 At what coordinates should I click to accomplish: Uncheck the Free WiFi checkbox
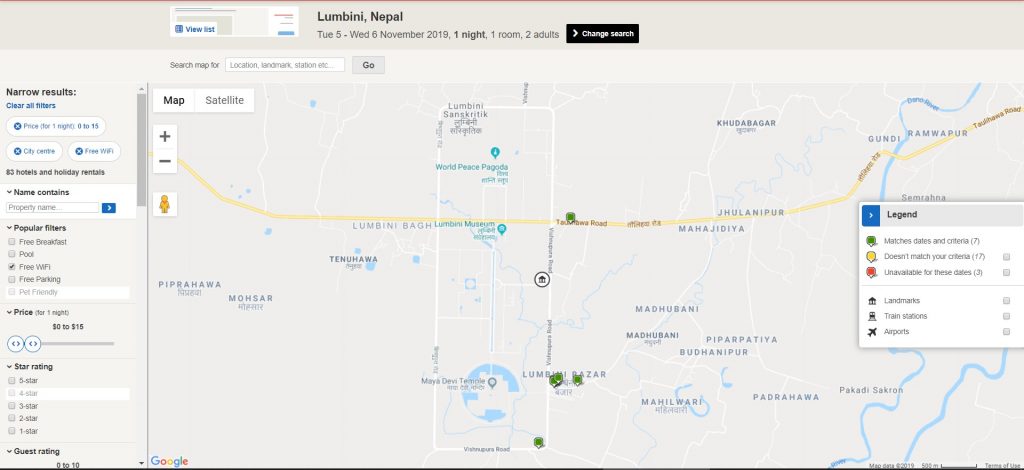(12, 267)
